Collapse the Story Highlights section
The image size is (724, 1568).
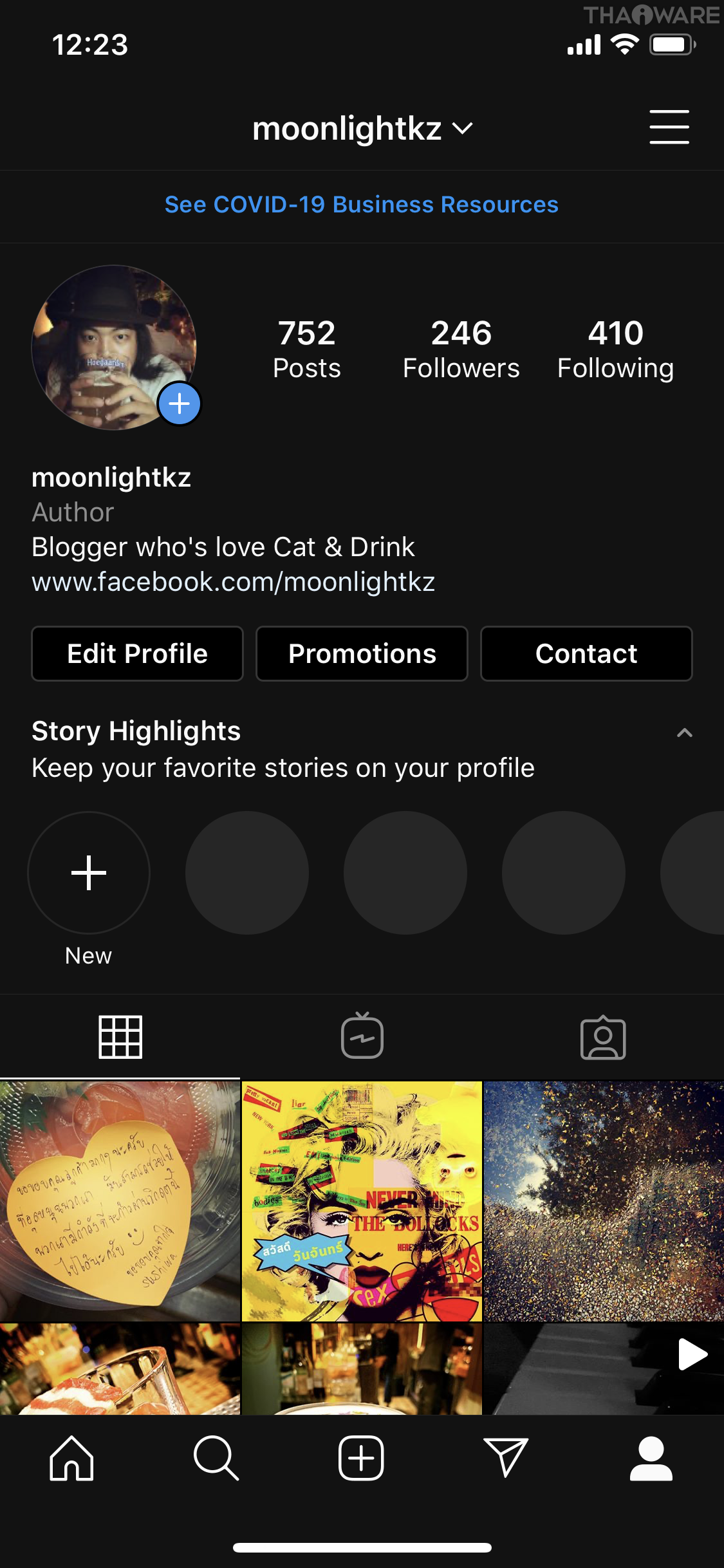click(685, 733)
